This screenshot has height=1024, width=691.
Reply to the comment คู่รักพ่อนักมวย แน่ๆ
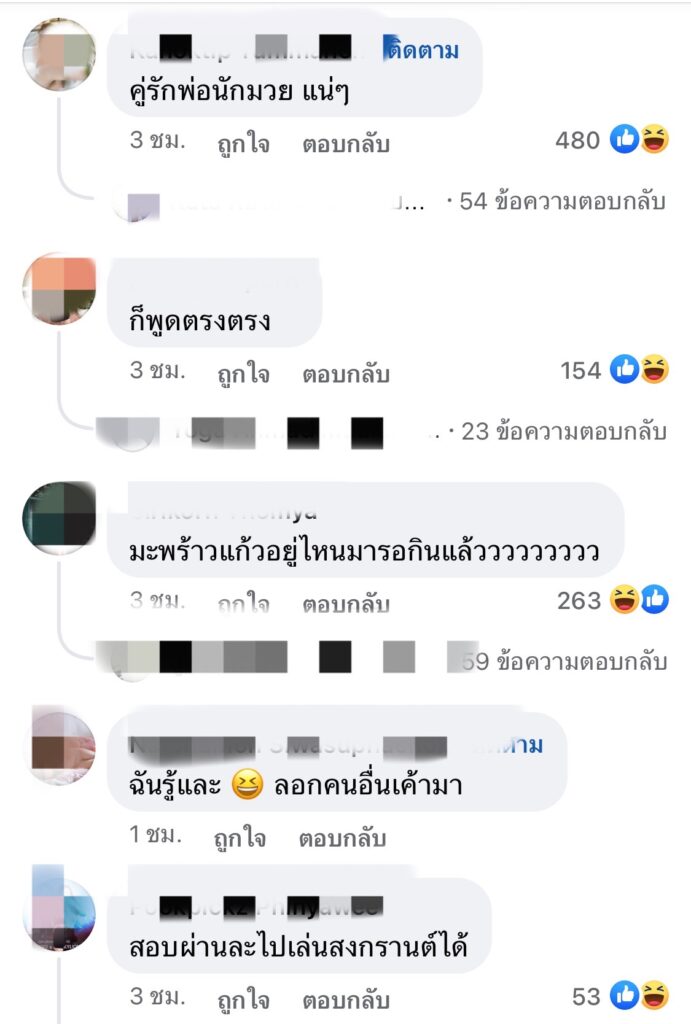coord(345,143)
